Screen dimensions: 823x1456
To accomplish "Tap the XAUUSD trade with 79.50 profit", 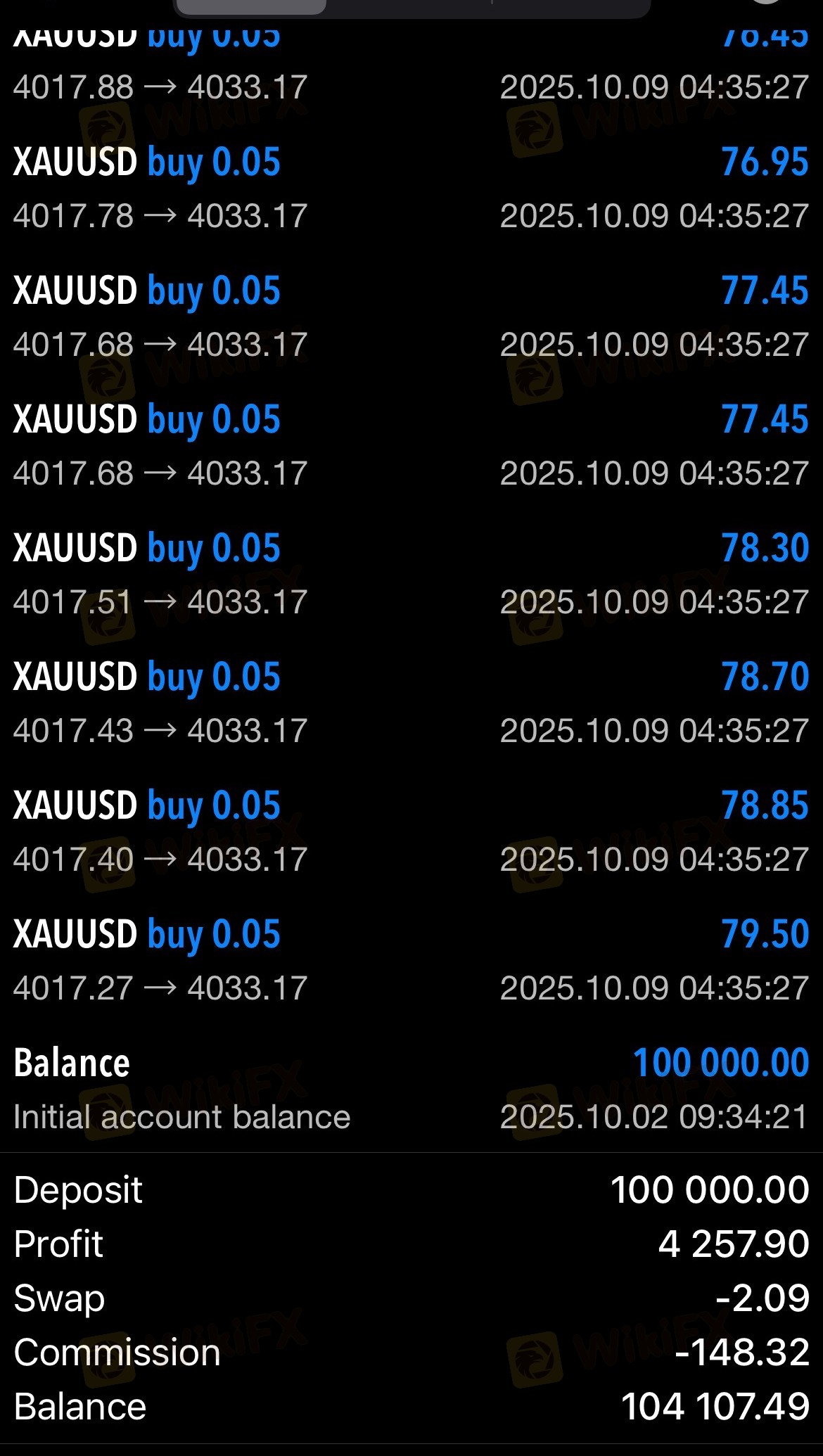I will coord(412,960).
